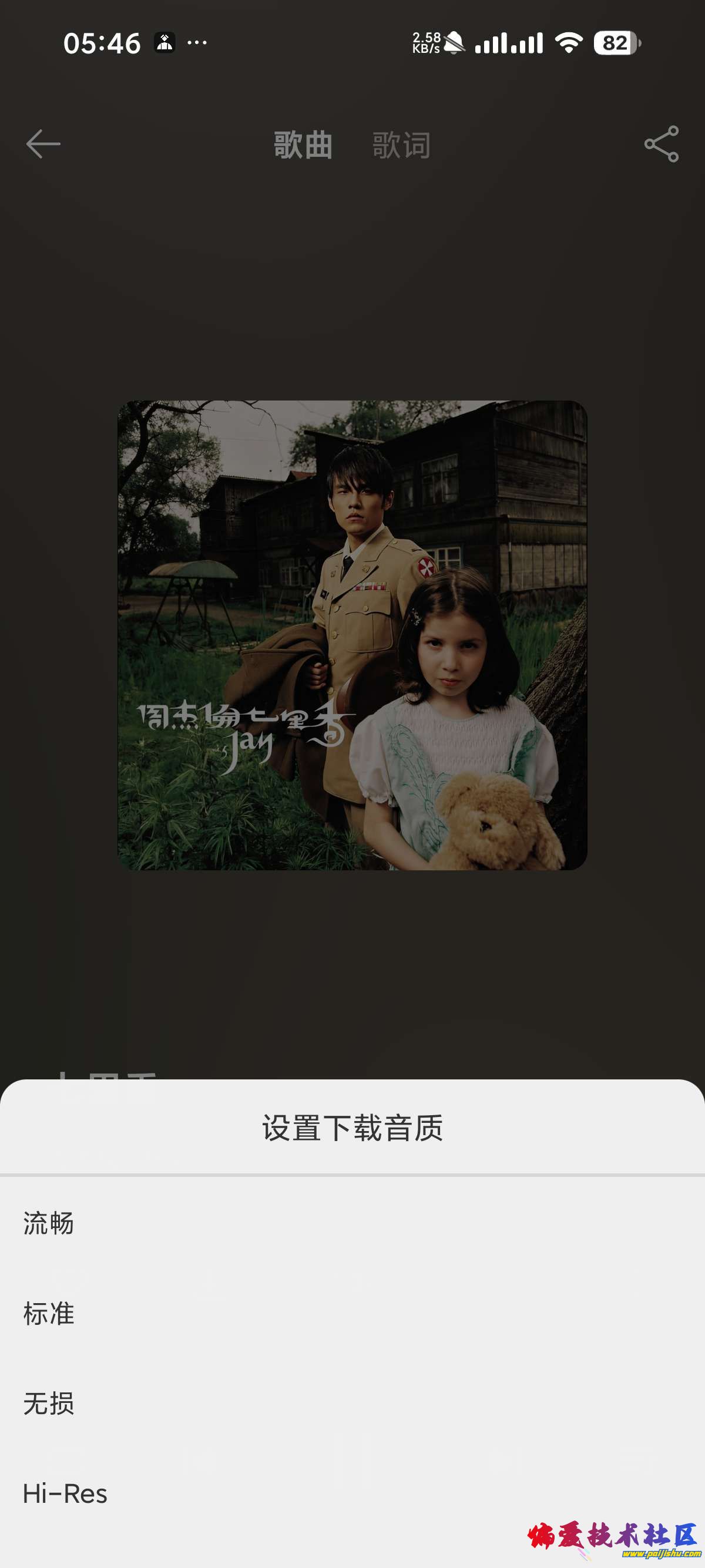Select 流畅 download quality
Image resolution: width=705 pixels, height=1568 pixels.
(49, 1223)
